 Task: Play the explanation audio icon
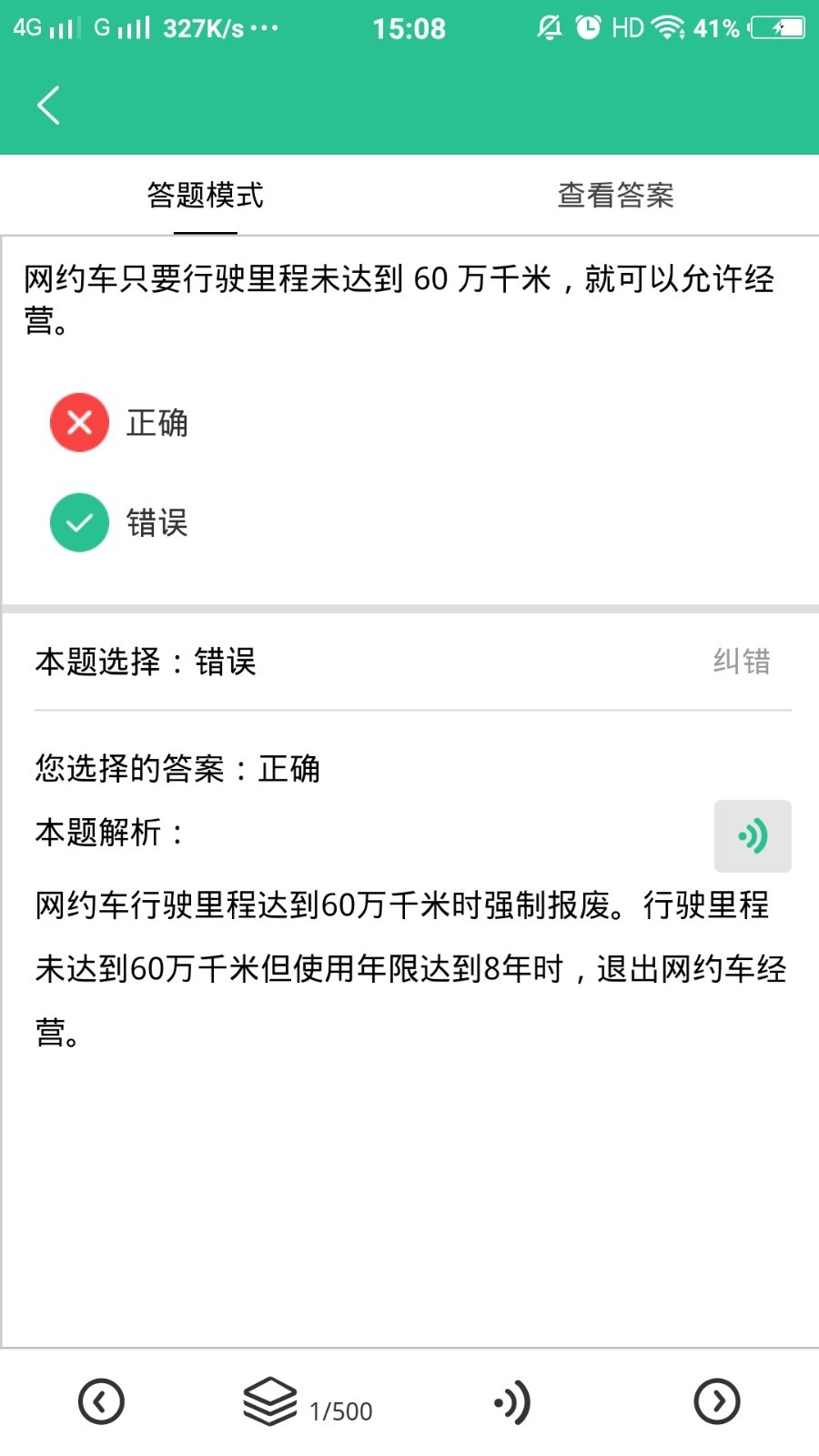pos(753,835)
